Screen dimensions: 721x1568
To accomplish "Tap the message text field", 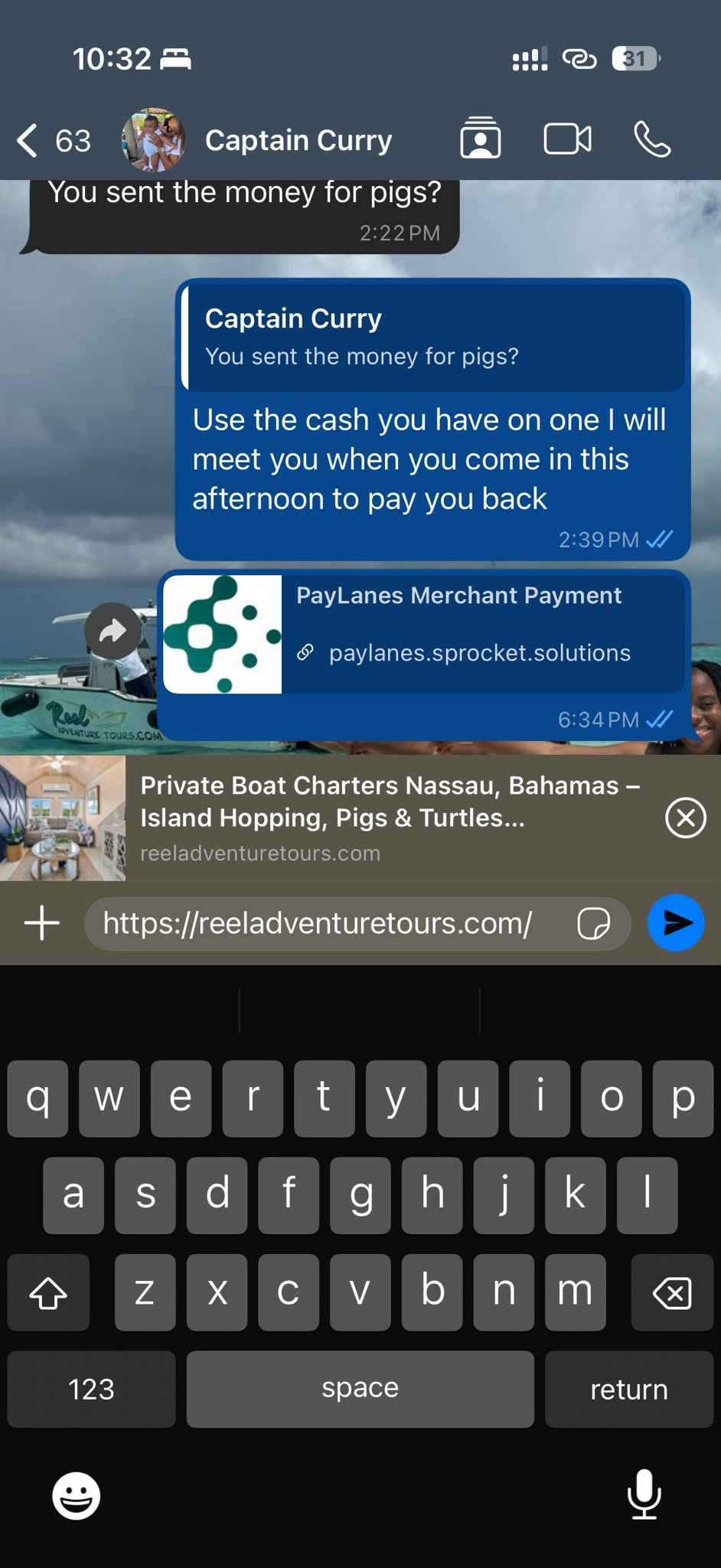I will (x=329, y=923).
